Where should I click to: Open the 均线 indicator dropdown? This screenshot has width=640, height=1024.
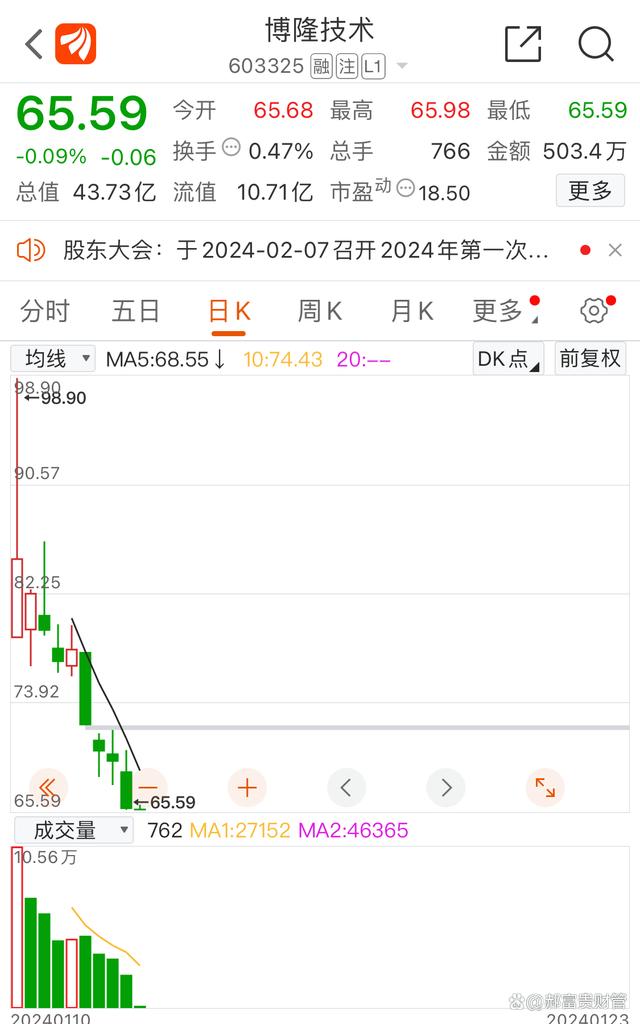point(54,358)
